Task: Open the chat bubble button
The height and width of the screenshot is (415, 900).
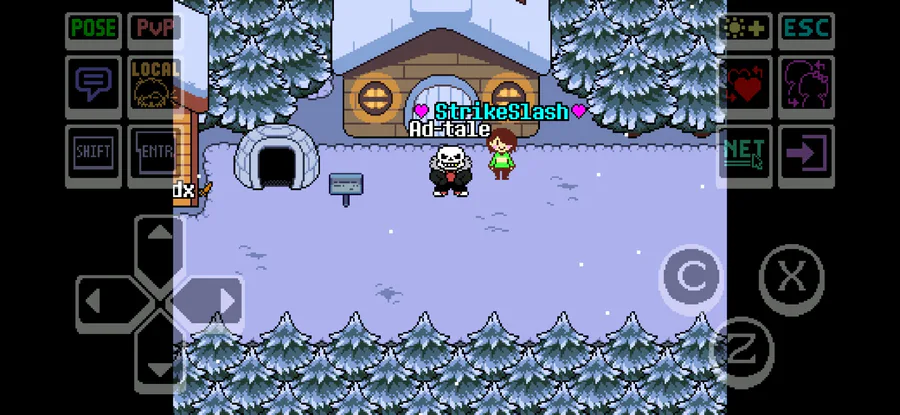Action: click(93, 86)
